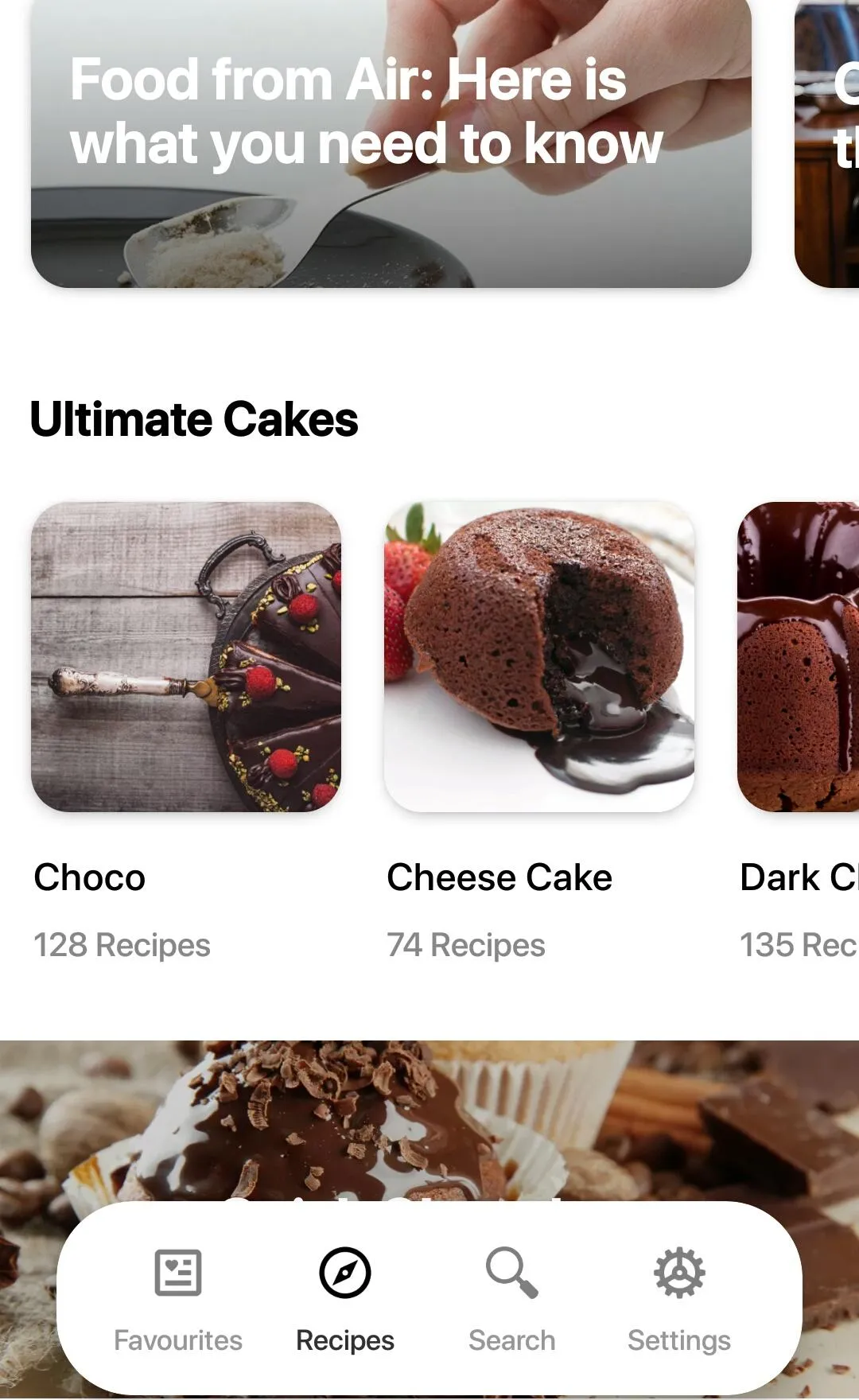Open the partially visible second article card
The height and width of the screenshot is (1400, 859).
tap(827, 143)
